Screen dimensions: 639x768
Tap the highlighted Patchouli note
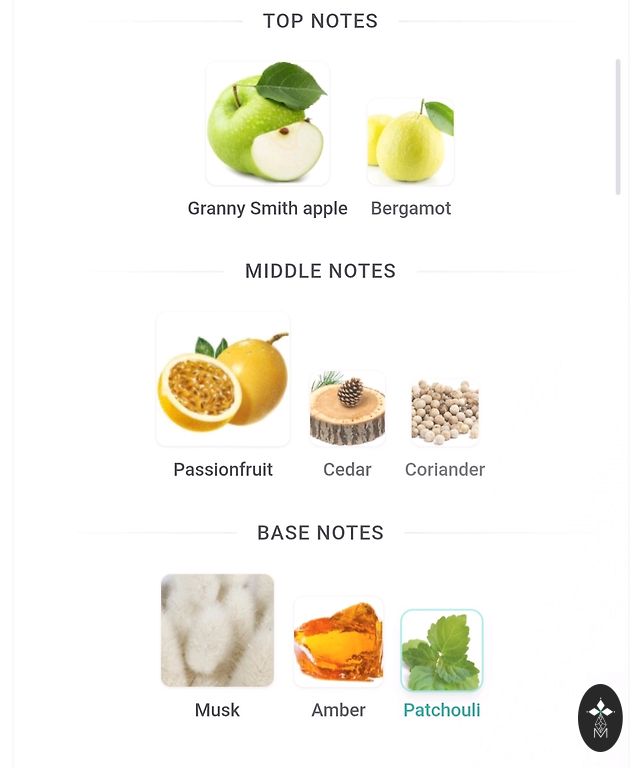click(442, 651)
